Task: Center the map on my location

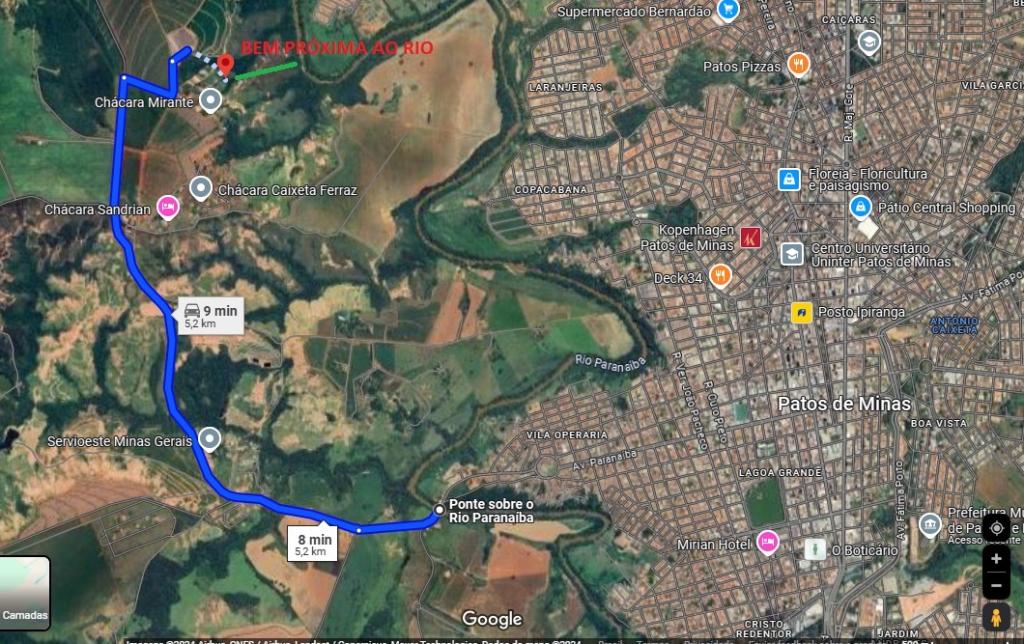Action: coord(996,528)
